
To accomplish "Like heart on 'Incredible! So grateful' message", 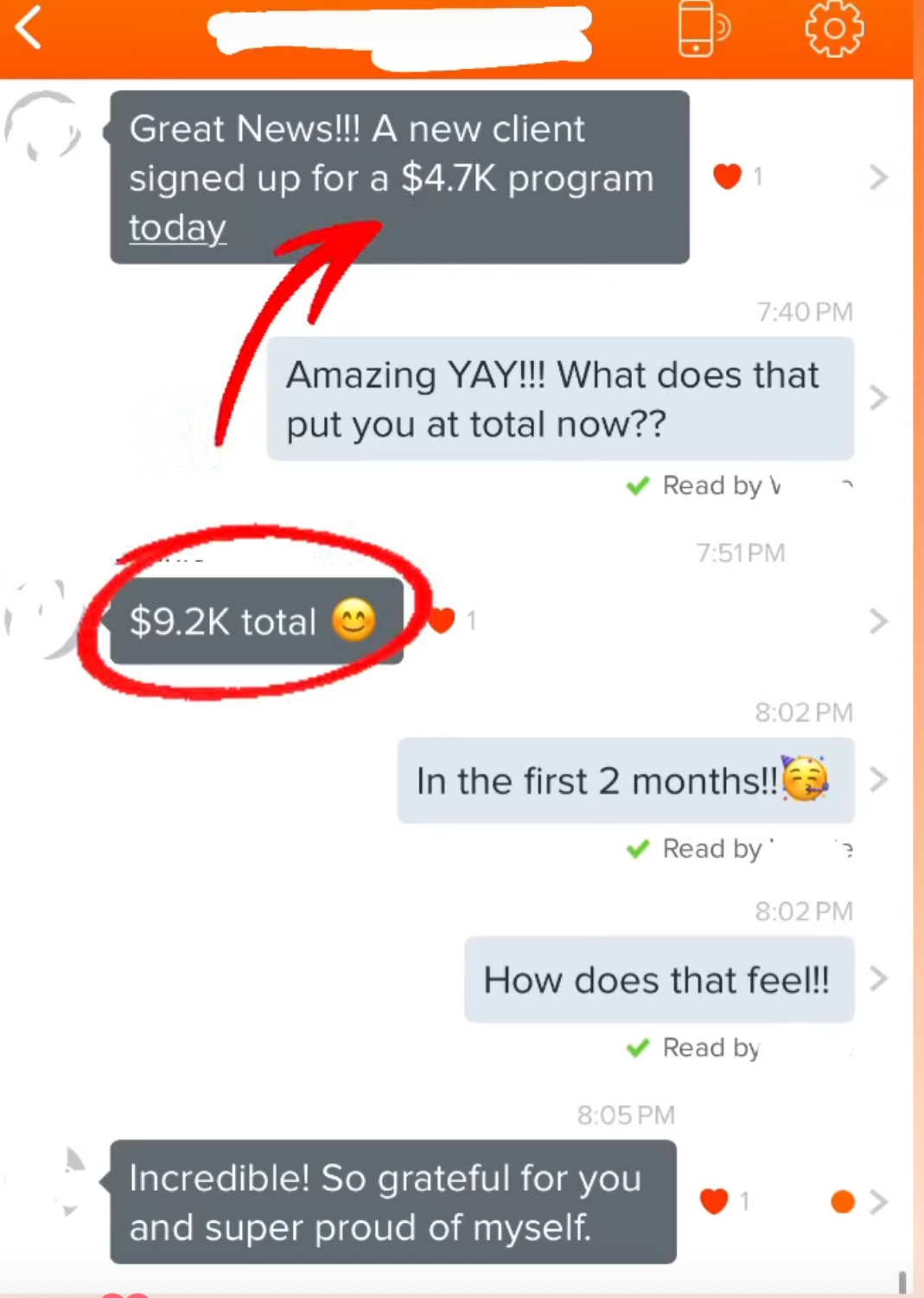I will pyautogui.click(x=714, y=1201).
